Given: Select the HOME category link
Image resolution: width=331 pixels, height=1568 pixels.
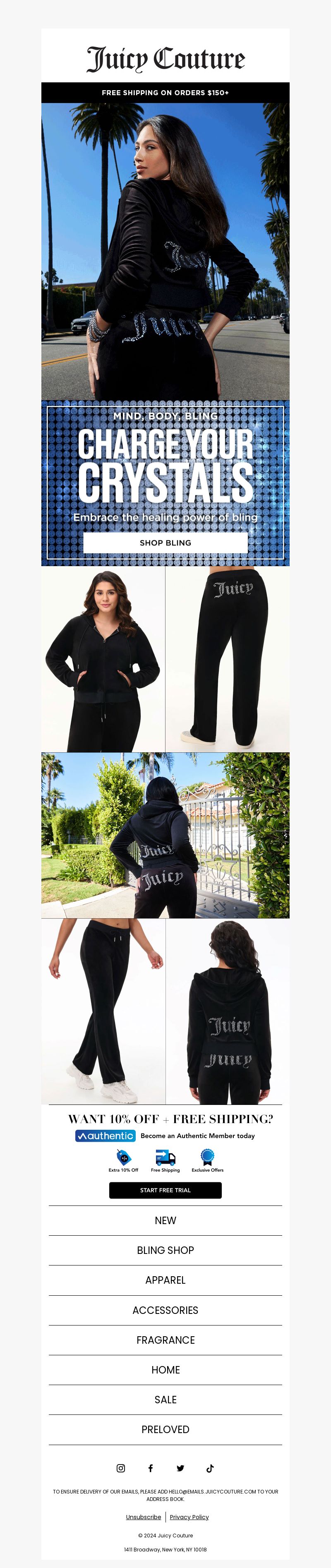Looking at the screenshot, I should (x=165, y=1369).
